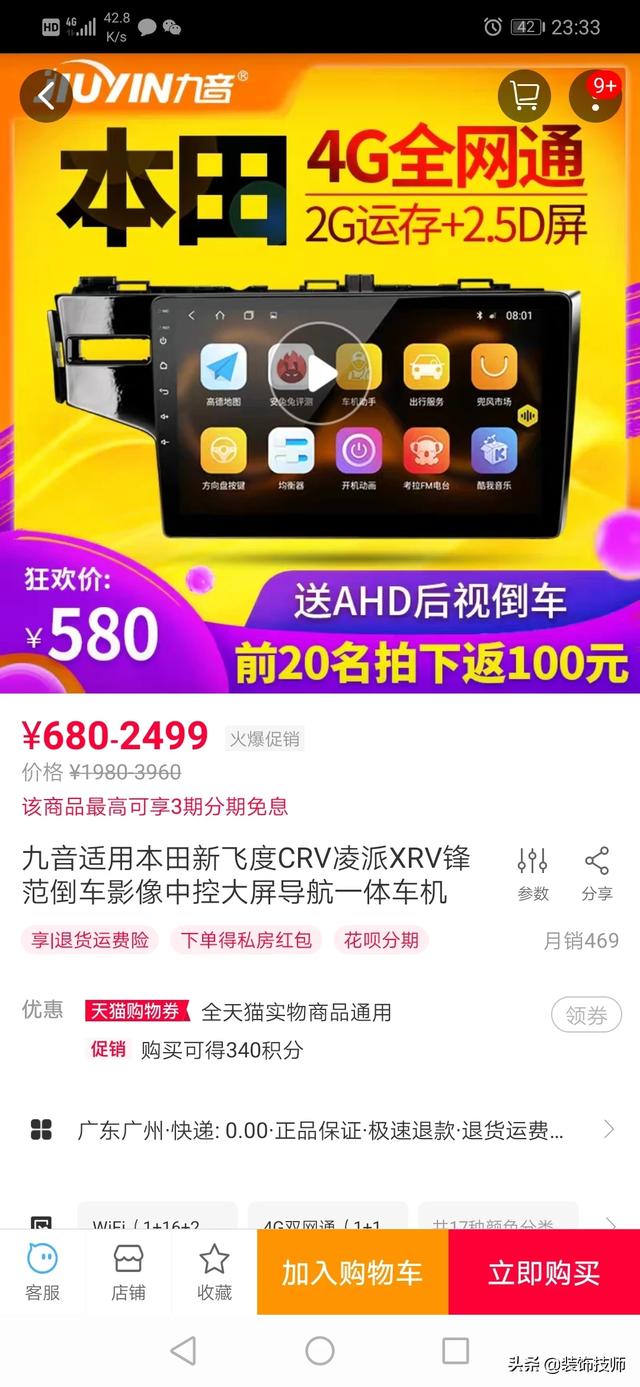Tap the system back navigation button

click(183, 1351)
